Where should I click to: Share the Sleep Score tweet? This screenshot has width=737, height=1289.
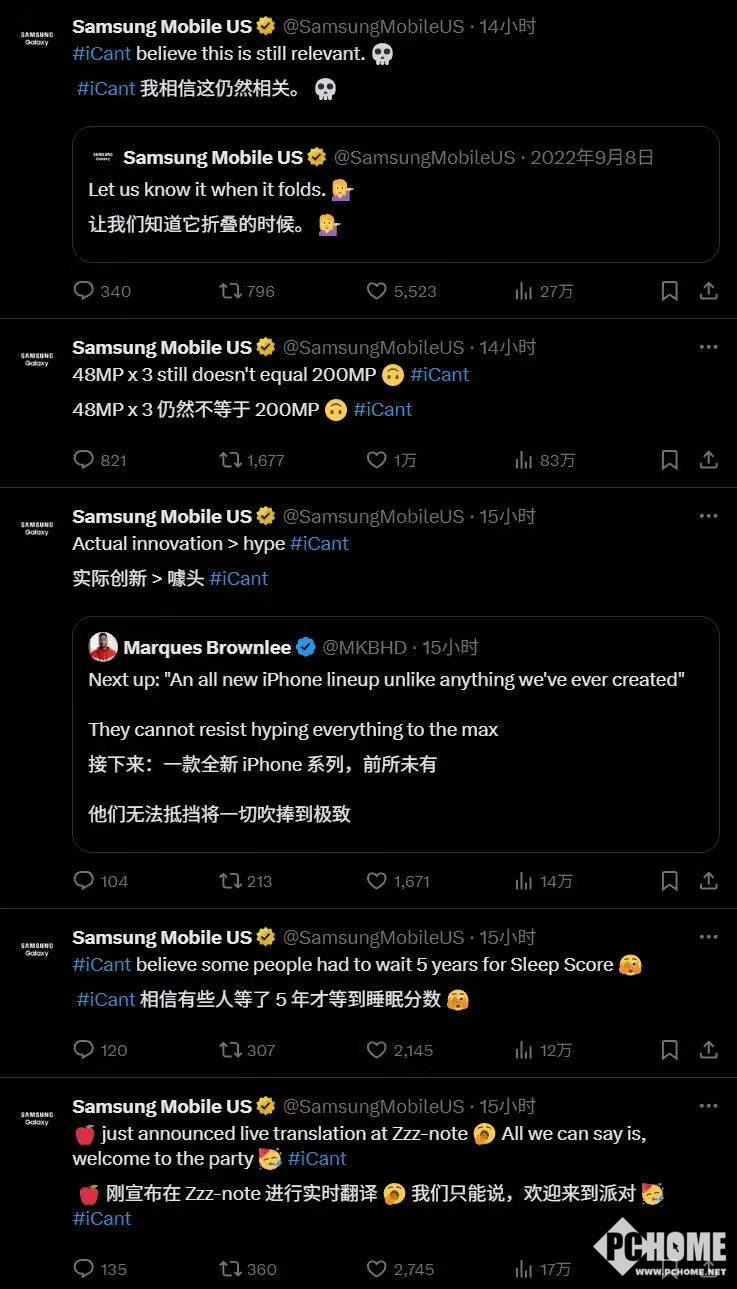coord(708,1050)
